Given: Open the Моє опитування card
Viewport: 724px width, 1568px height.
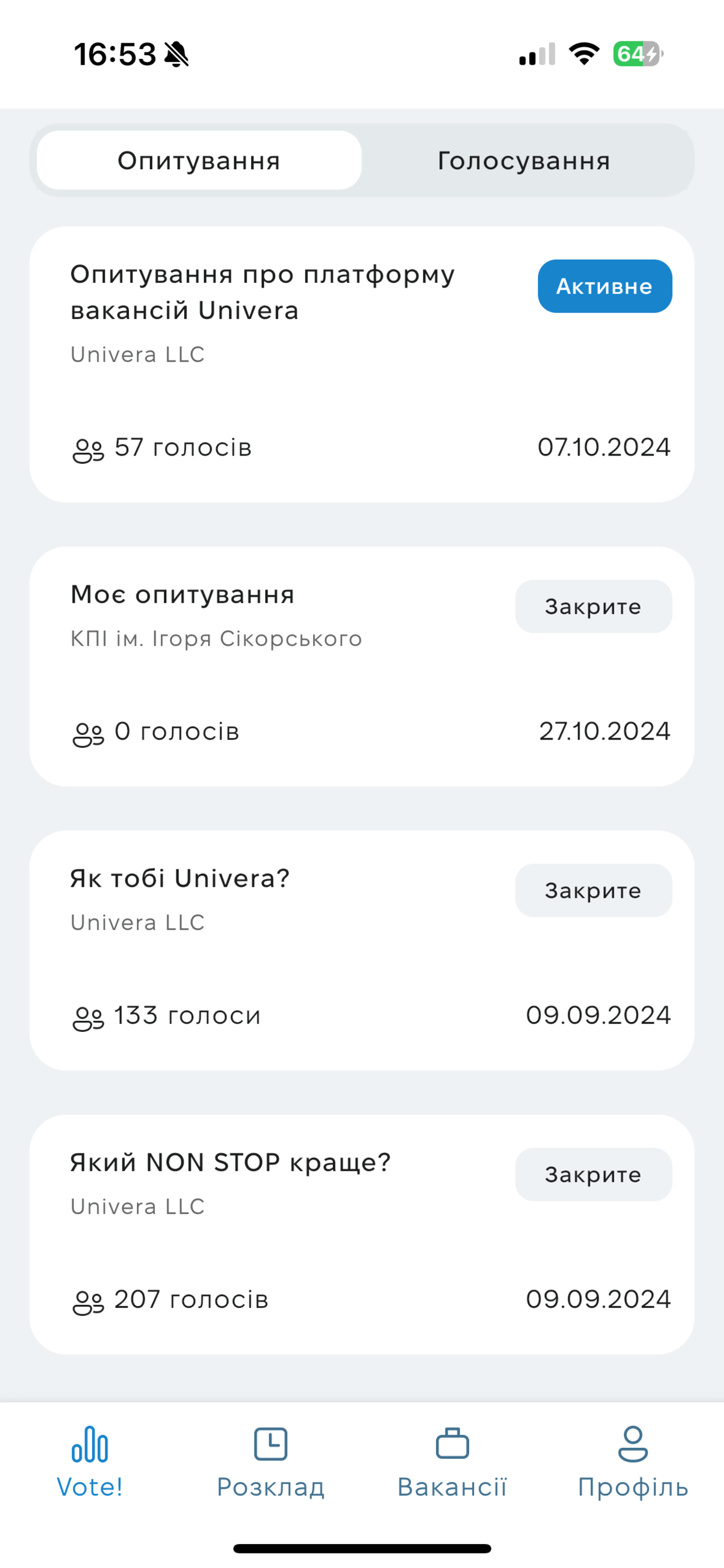Looking at the screenshot, I should coord(362,666).
